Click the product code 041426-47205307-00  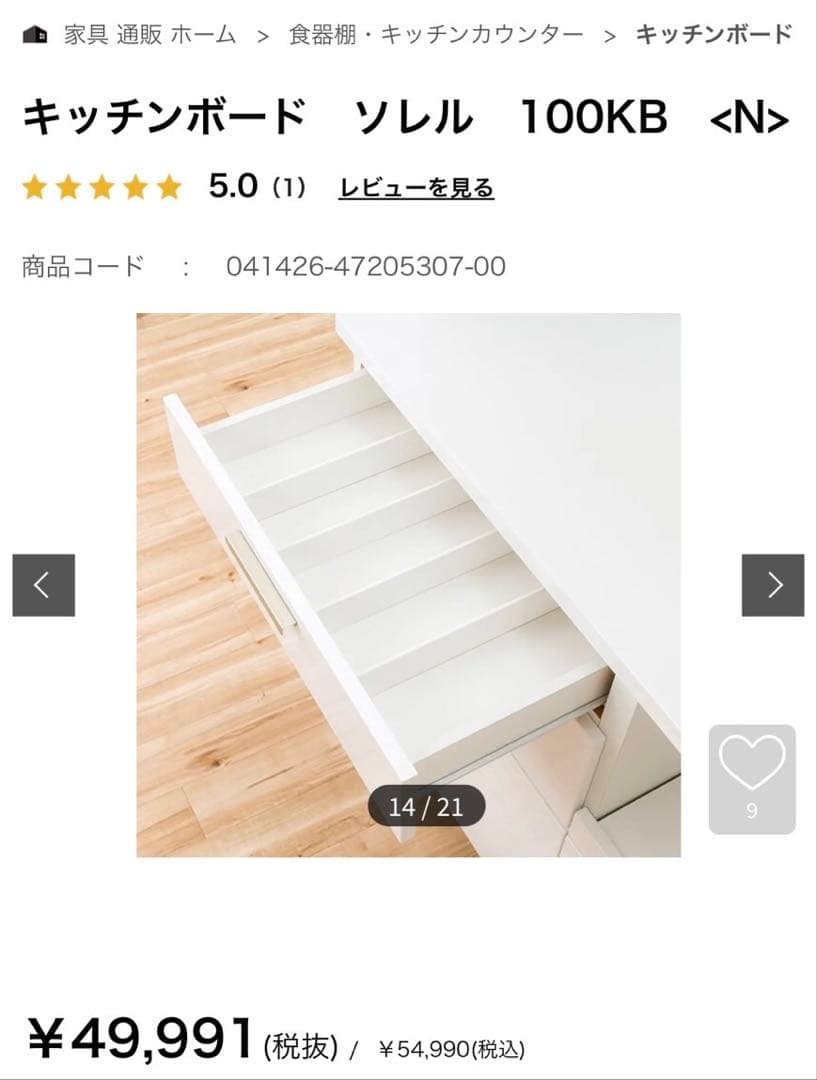pos(364,266)
